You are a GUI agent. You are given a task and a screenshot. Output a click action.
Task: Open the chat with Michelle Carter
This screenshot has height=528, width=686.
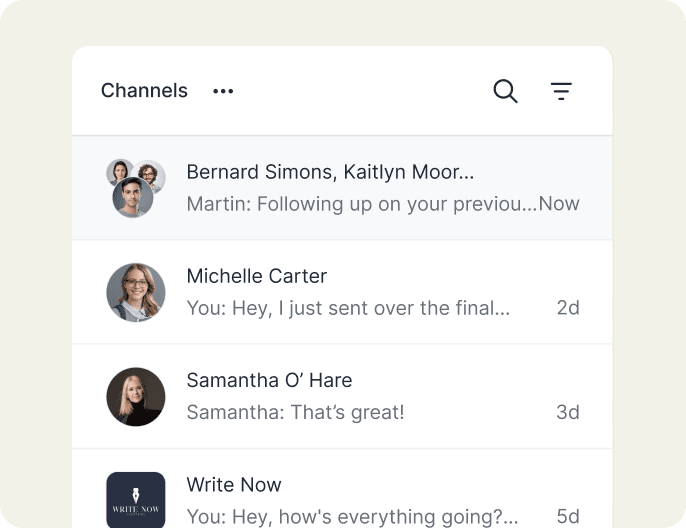342,292
